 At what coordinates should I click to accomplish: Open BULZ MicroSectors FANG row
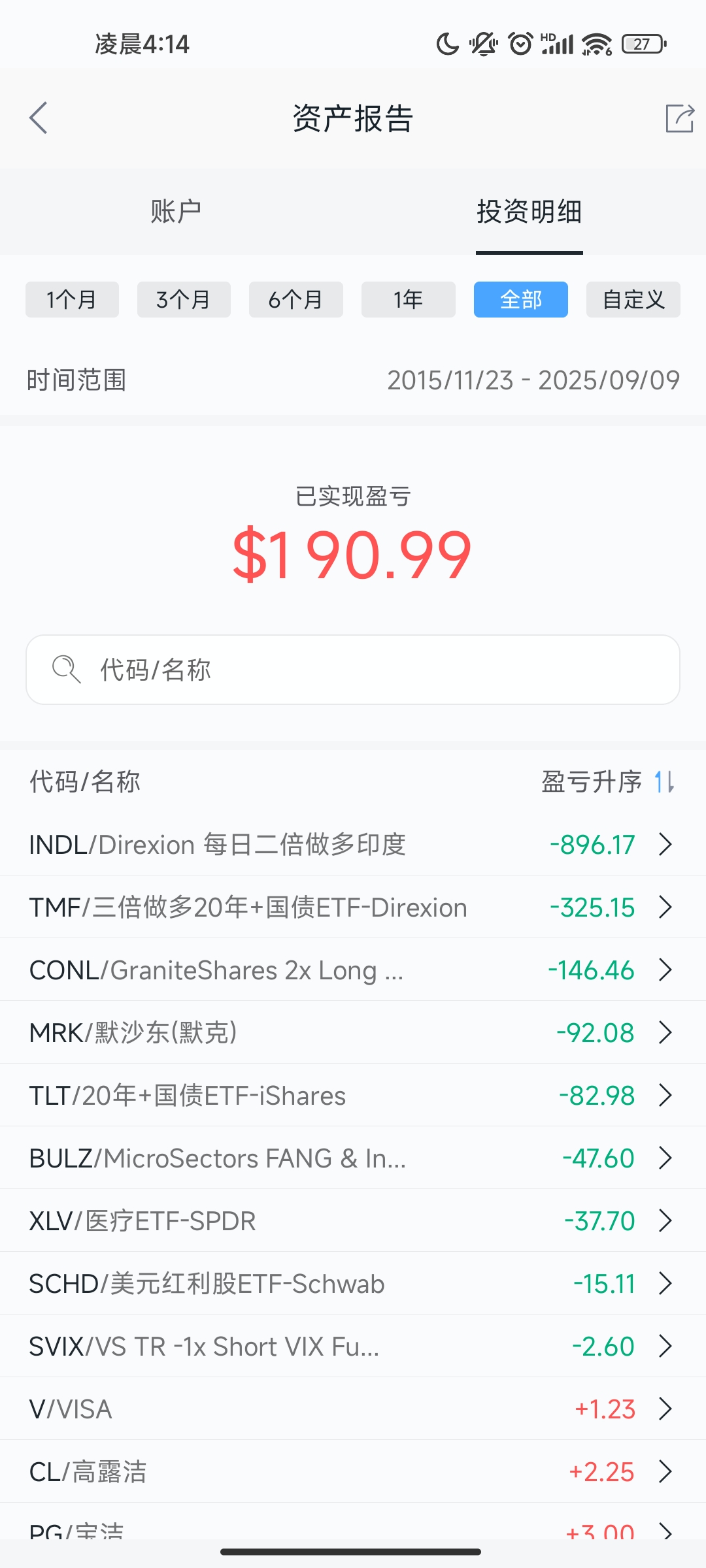click(353, 1158)
